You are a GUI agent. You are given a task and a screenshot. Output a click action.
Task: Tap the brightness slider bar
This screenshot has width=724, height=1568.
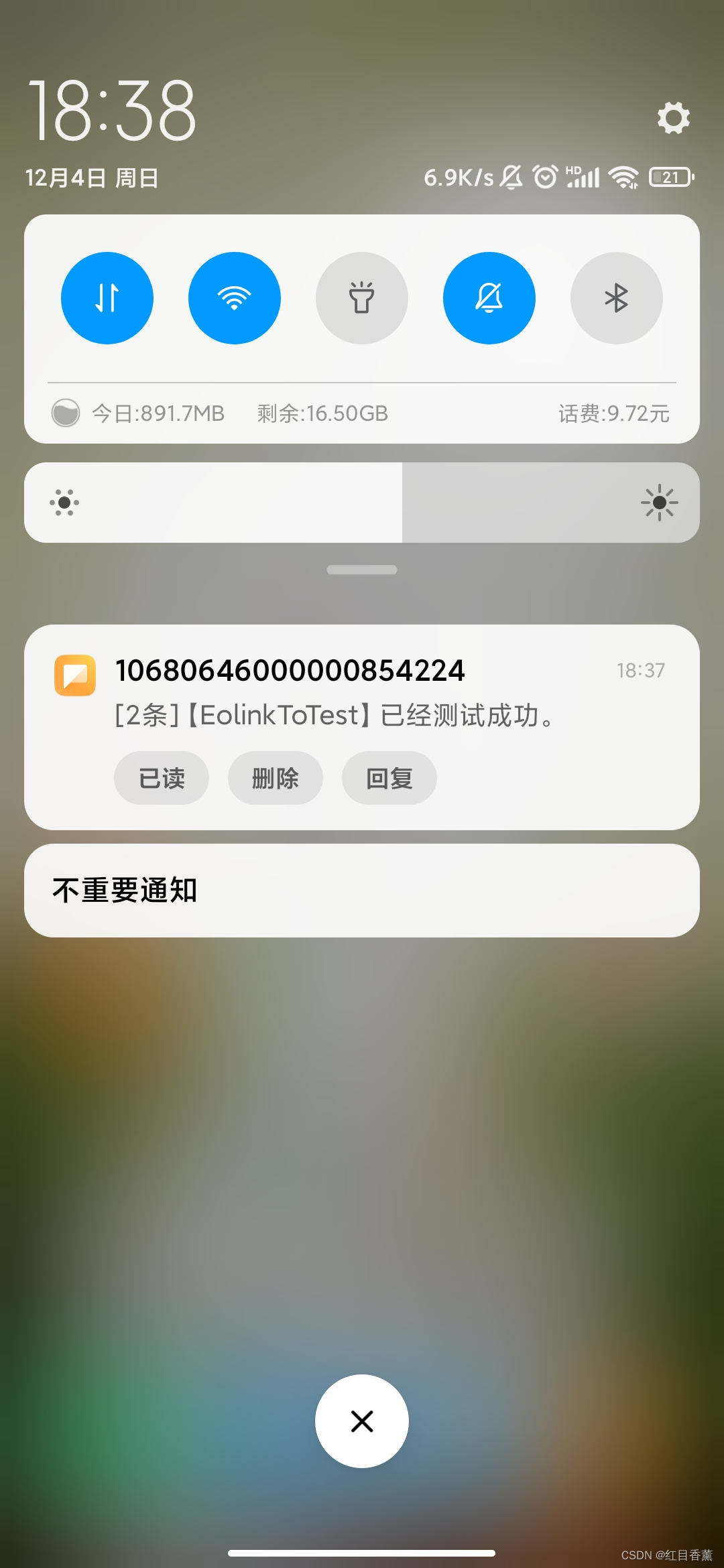click(362, 503)
